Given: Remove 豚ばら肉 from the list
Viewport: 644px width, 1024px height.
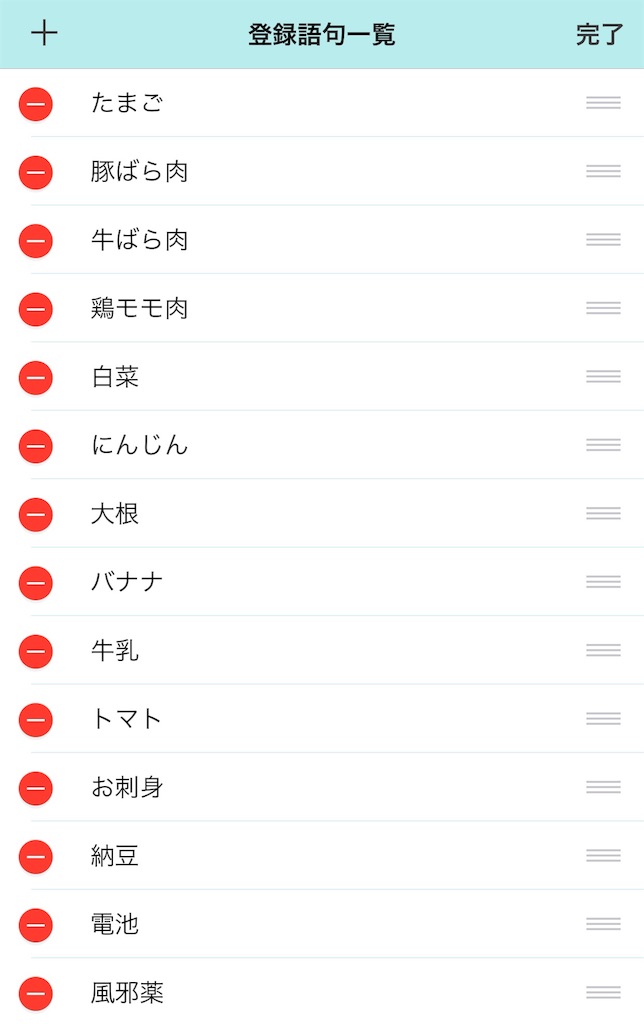Looking at the screenshot, I should tap(36, 172).
